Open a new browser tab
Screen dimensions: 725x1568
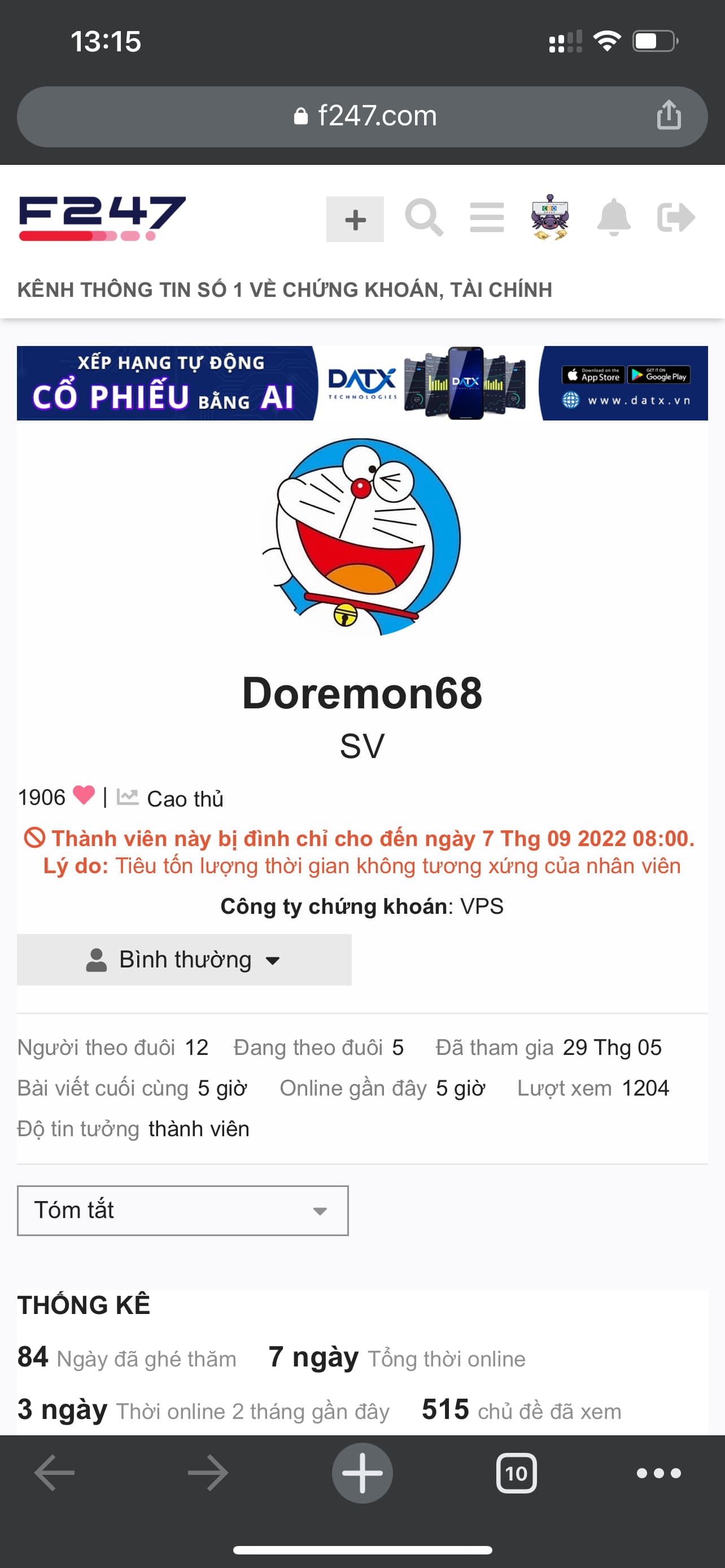(362, 1473)
